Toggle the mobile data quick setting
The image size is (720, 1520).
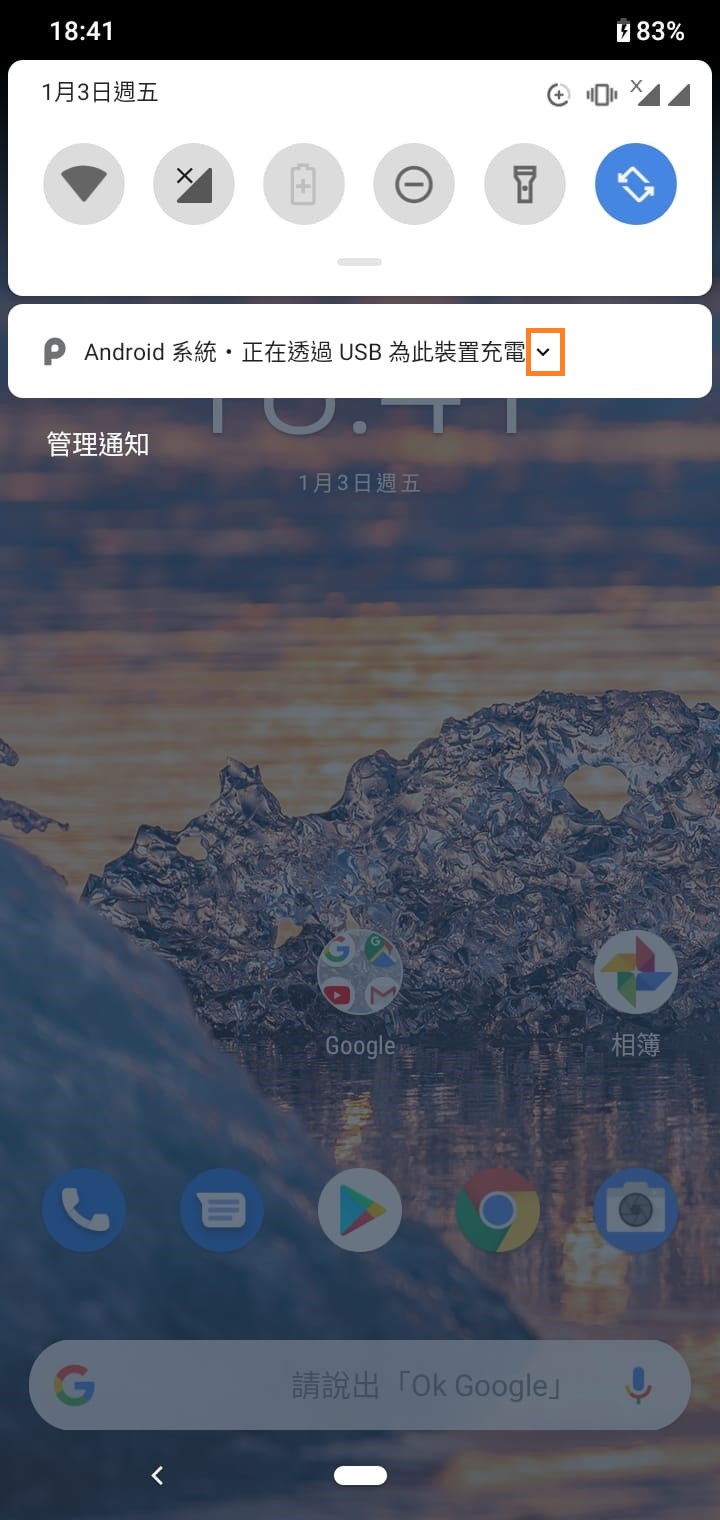(x=194, y=185)
